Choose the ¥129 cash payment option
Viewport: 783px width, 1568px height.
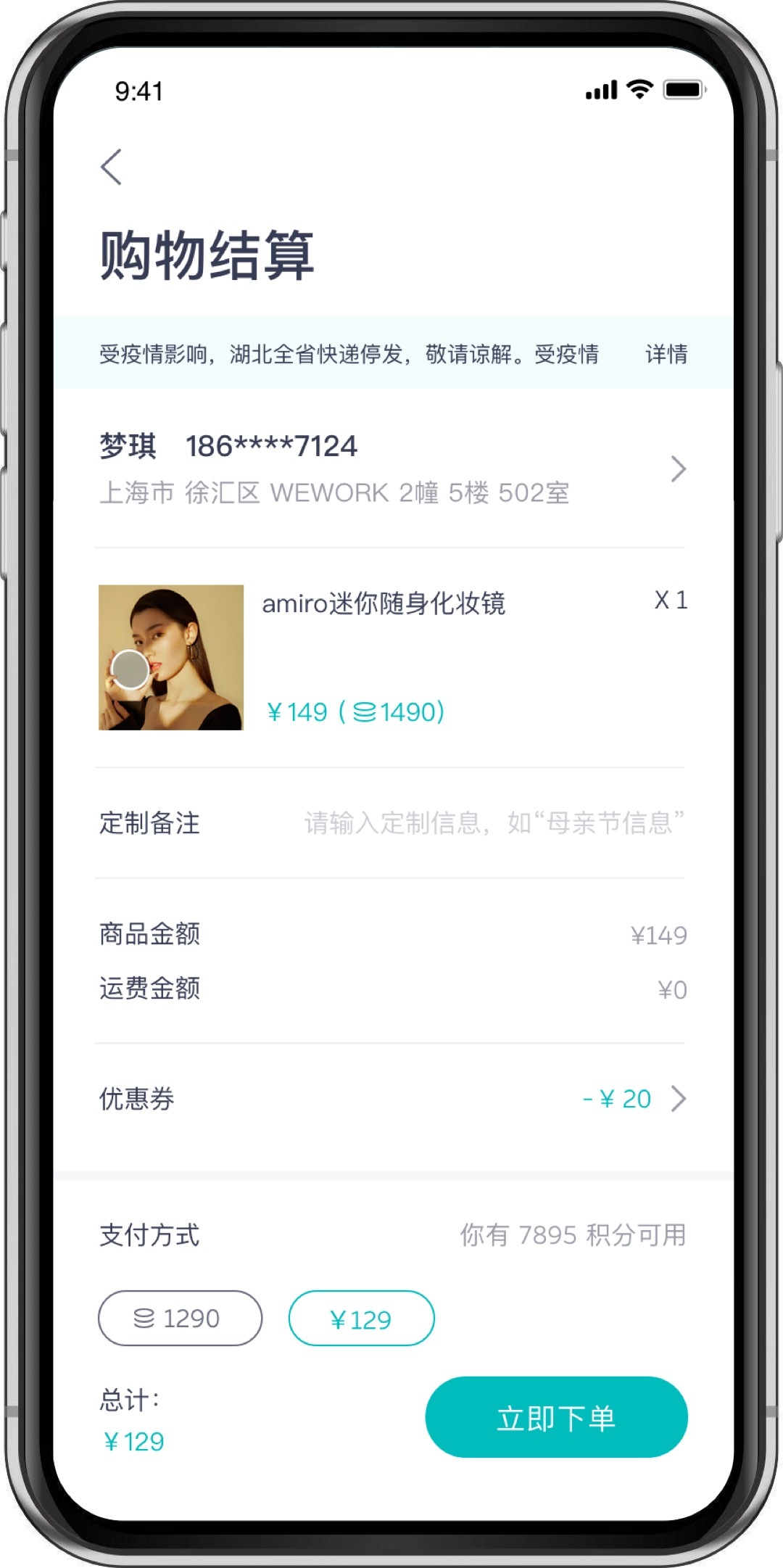[361, 1318]
